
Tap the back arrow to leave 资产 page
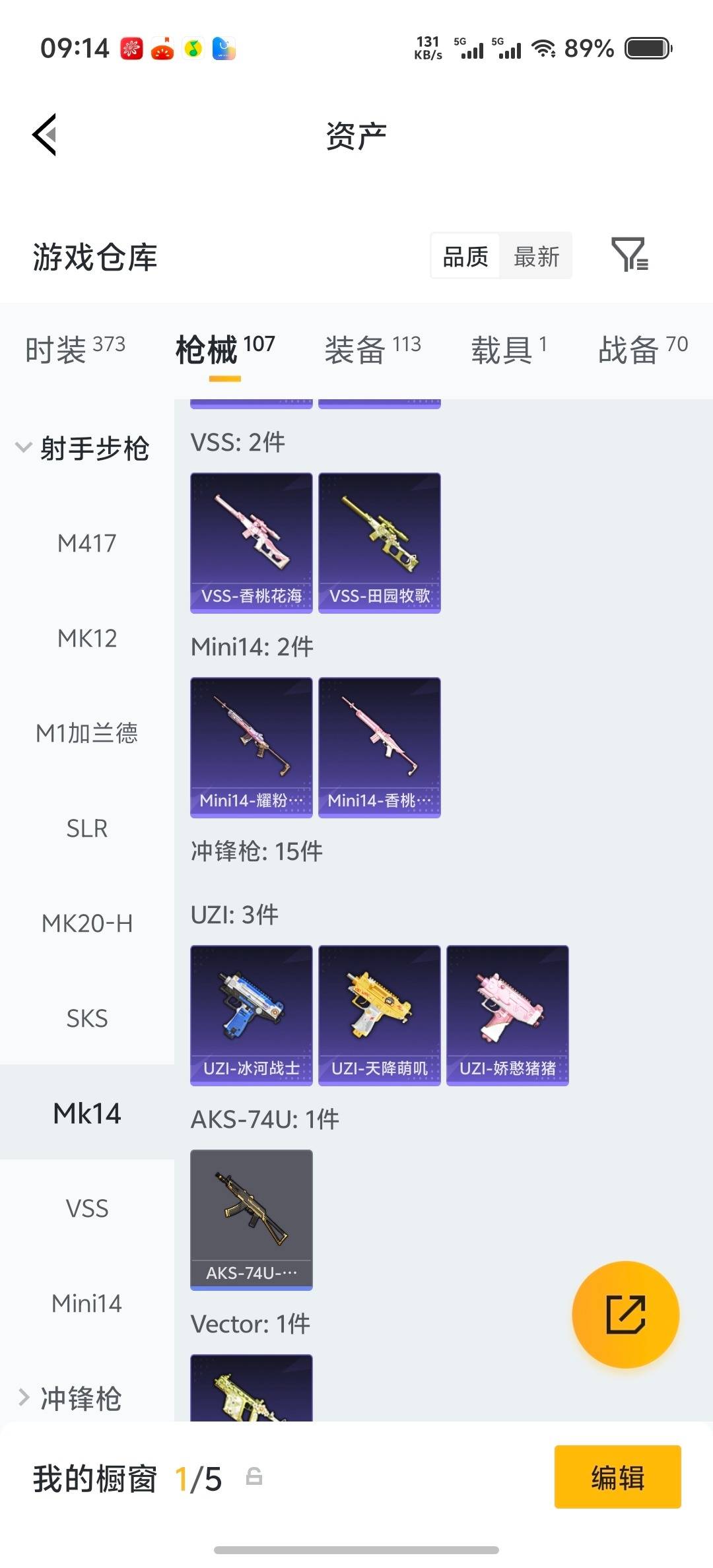pos(44,134)
